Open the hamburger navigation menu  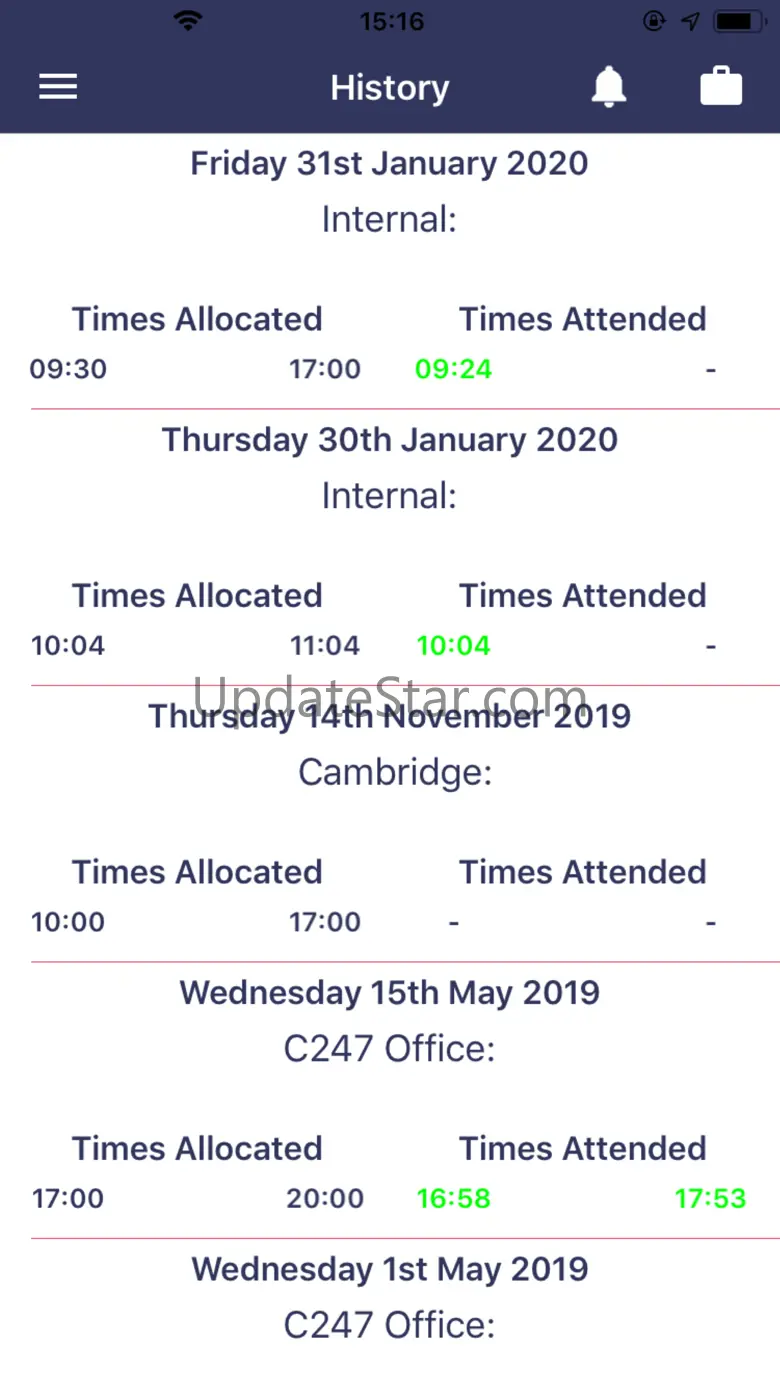[x=58, y=87]
